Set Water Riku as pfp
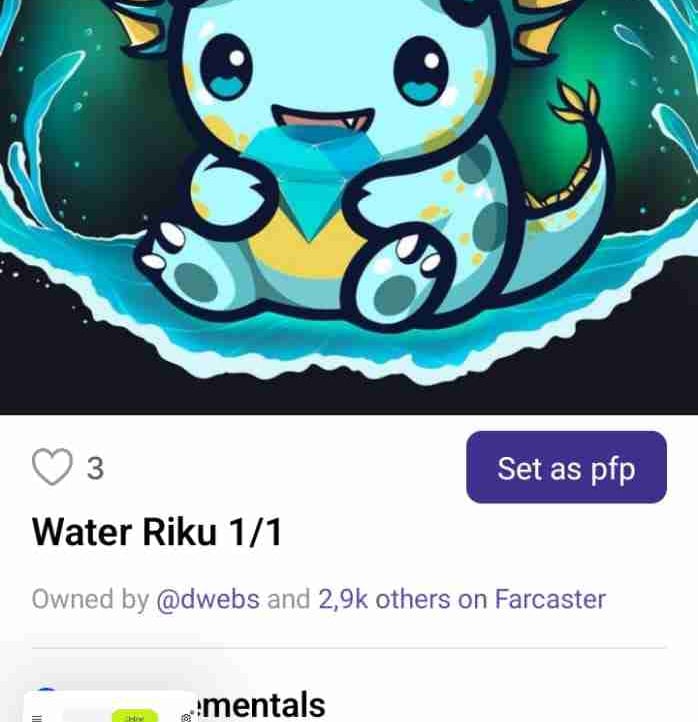This screenshot has height=722, width=698. (566, 467)
